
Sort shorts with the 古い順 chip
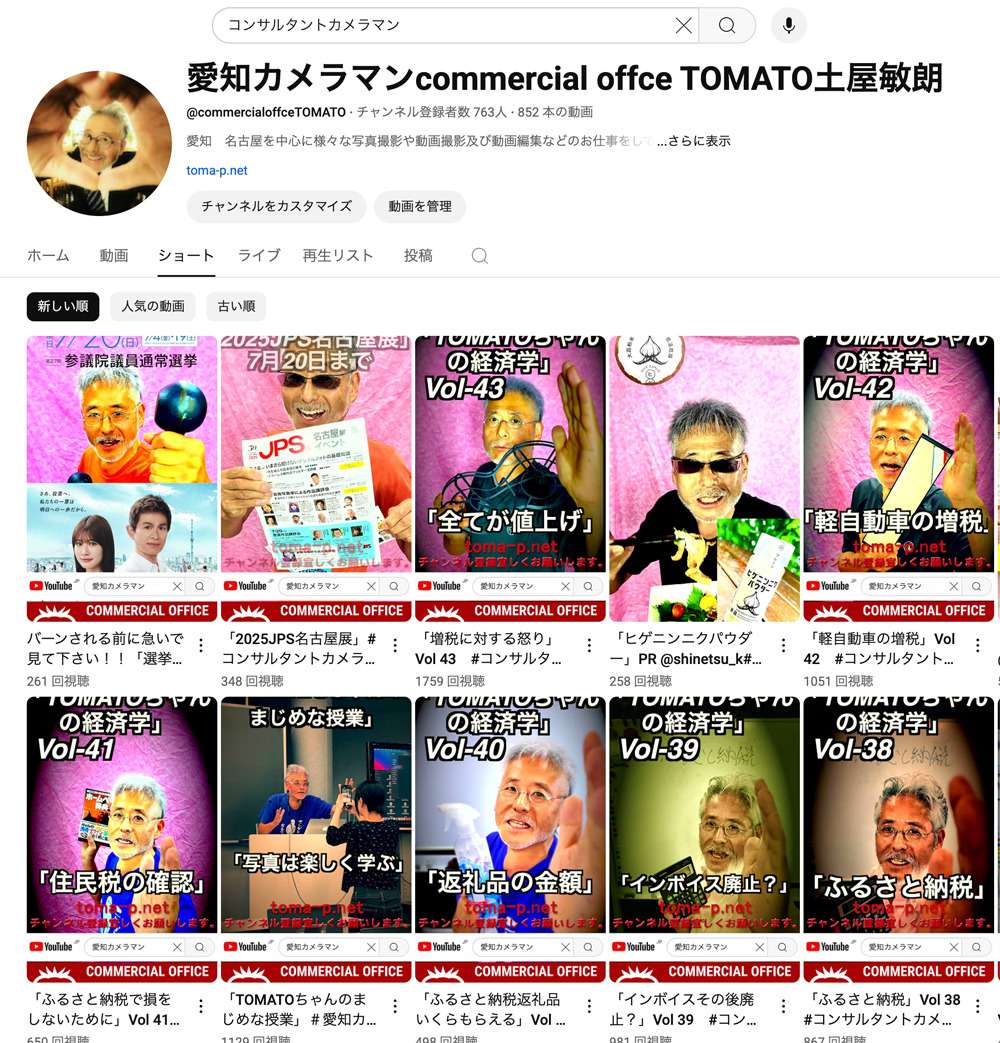pyautogui.click(x=236, y=306)
